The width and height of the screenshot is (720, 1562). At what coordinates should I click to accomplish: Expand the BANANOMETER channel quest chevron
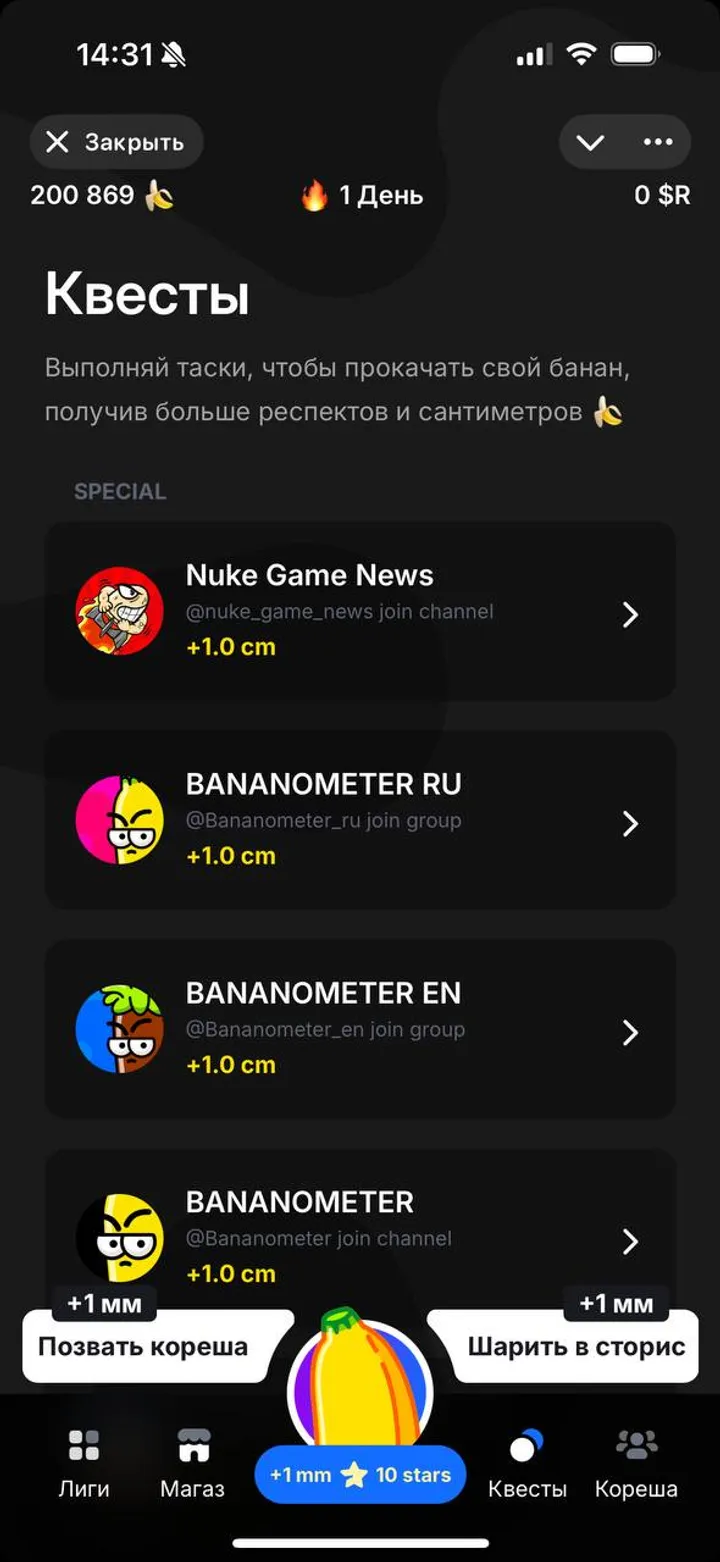(x=630, y=1242)
